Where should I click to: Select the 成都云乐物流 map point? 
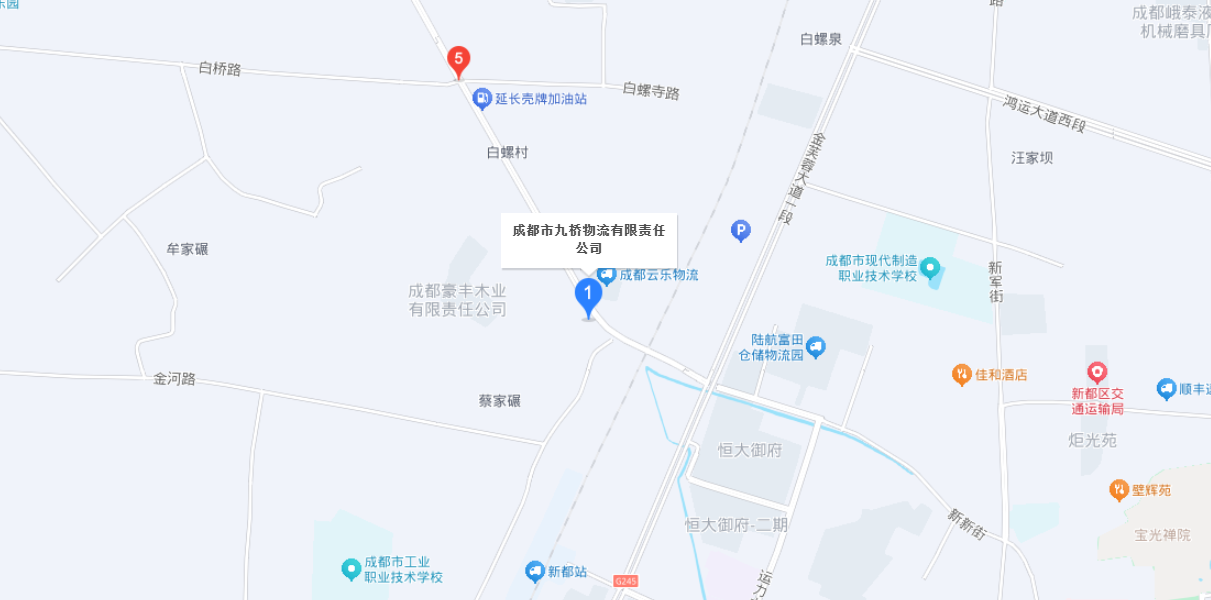tap(606, 274)
